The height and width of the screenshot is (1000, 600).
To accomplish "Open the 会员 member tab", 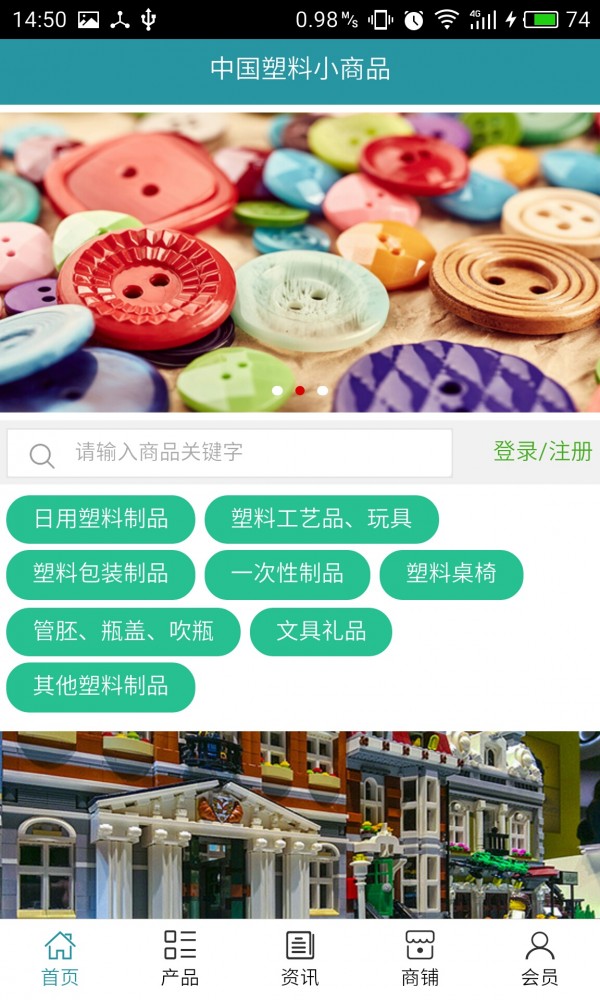I will pyautogui.click(x=540, y=959).
